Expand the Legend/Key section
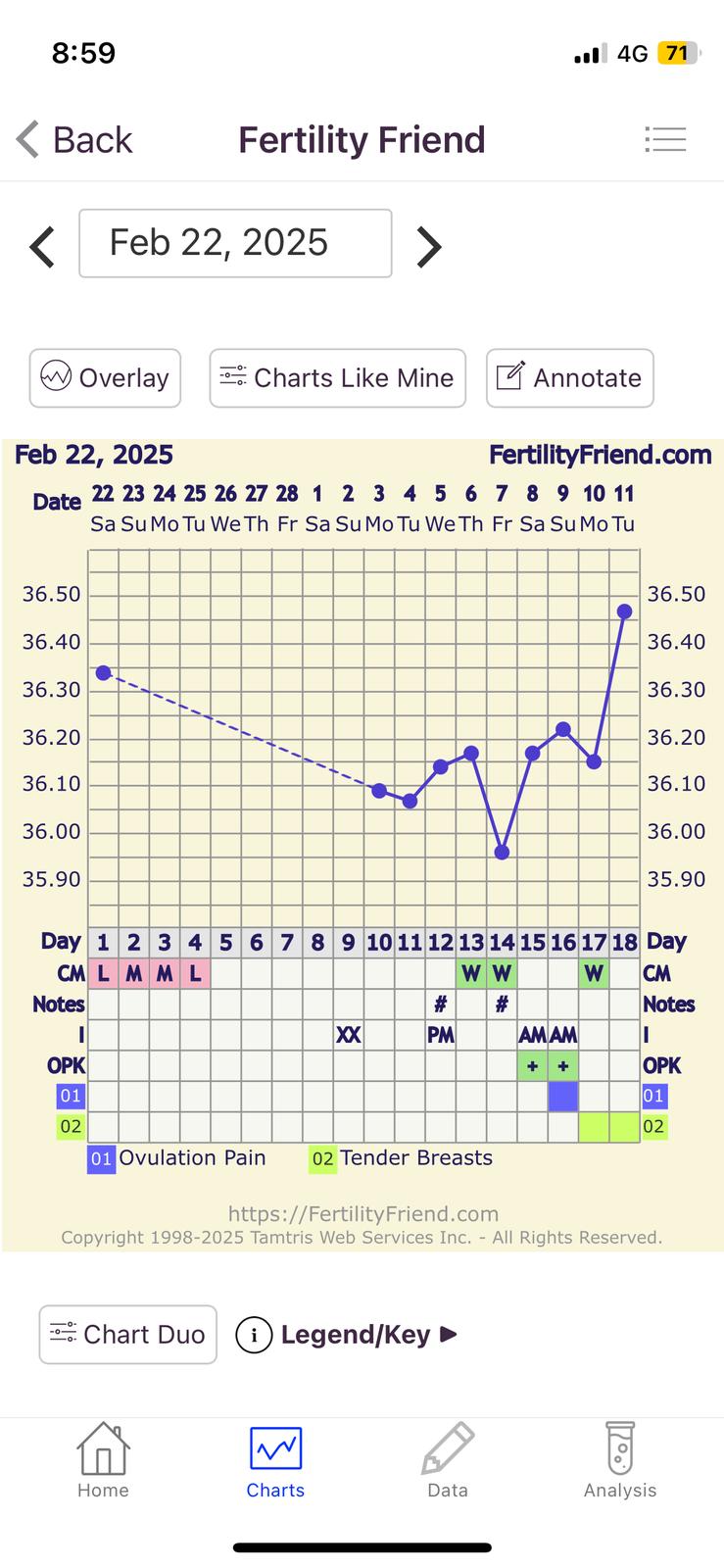Image resolution: width=724 pixels, height=1568 pixels. [x=347, y=1334]
